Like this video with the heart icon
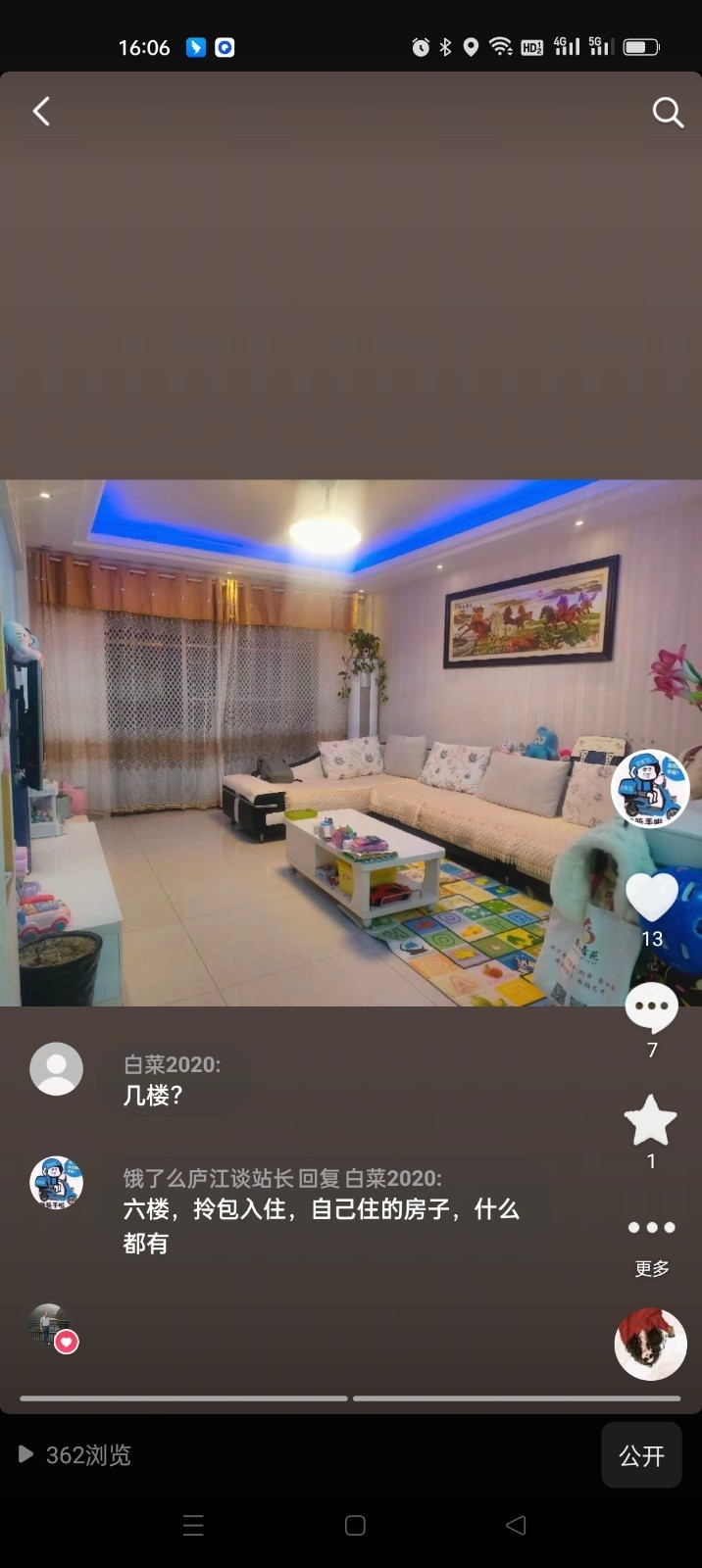This screenshot has height=1568, width=702. tap(652, 896)
